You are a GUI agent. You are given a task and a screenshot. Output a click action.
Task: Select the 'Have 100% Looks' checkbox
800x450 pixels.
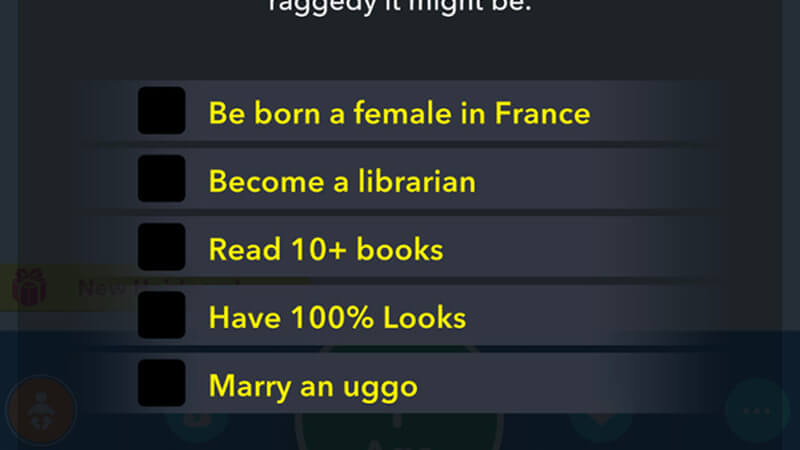pyautogui.click(x=161, y=316)
